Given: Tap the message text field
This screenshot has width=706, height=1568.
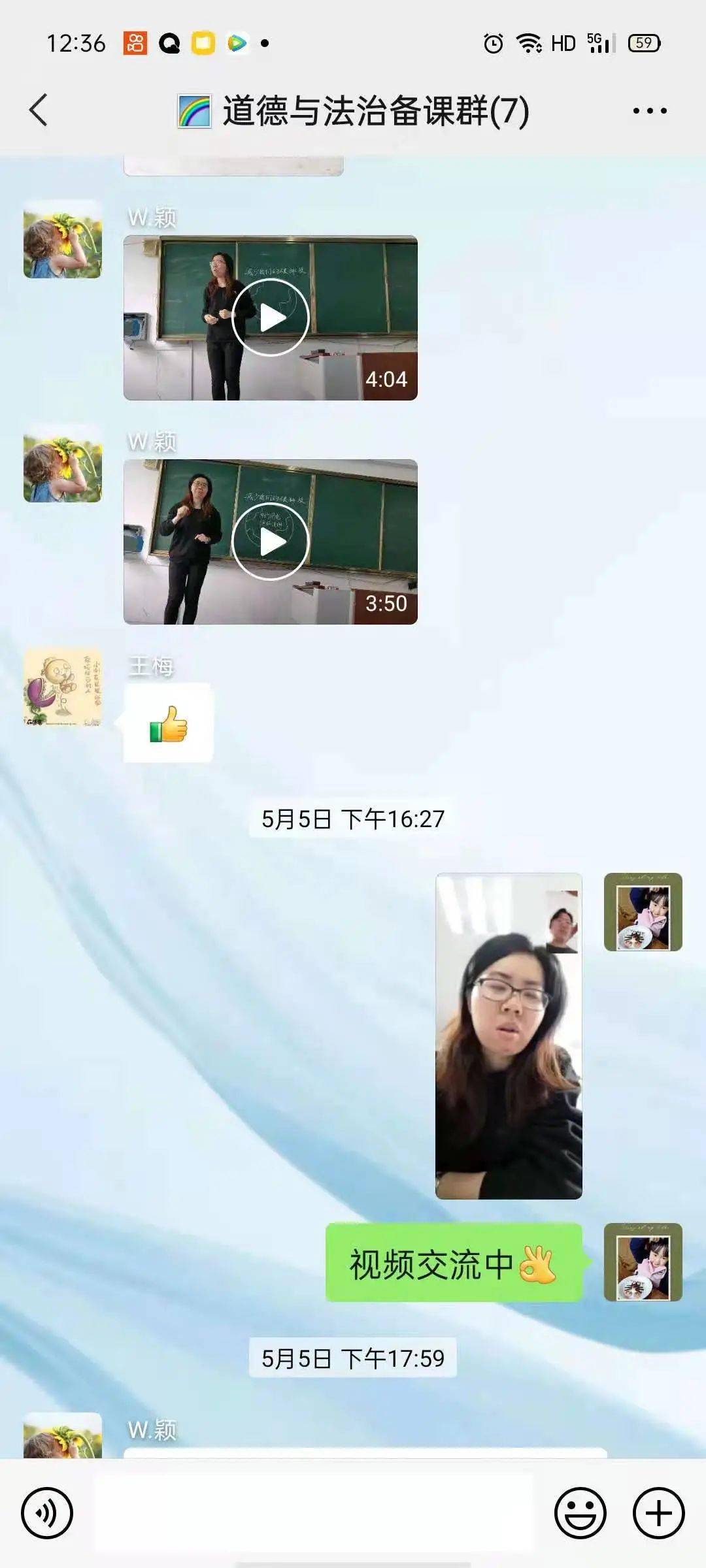Looking at the screenshot, I should click(x=314, y=1513).
